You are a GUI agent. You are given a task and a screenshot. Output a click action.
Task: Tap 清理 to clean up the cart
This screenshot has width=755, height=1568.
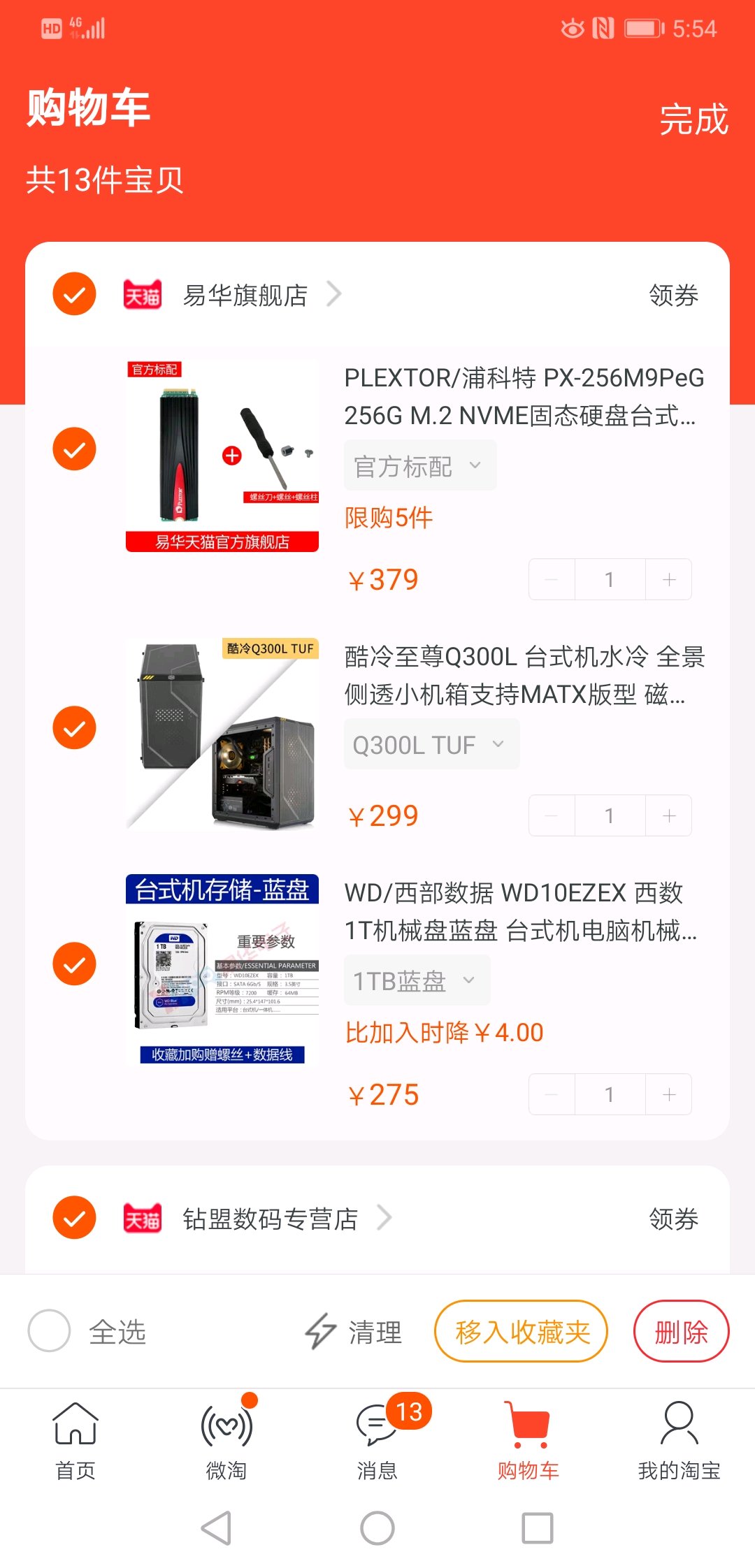[354, 1332]
